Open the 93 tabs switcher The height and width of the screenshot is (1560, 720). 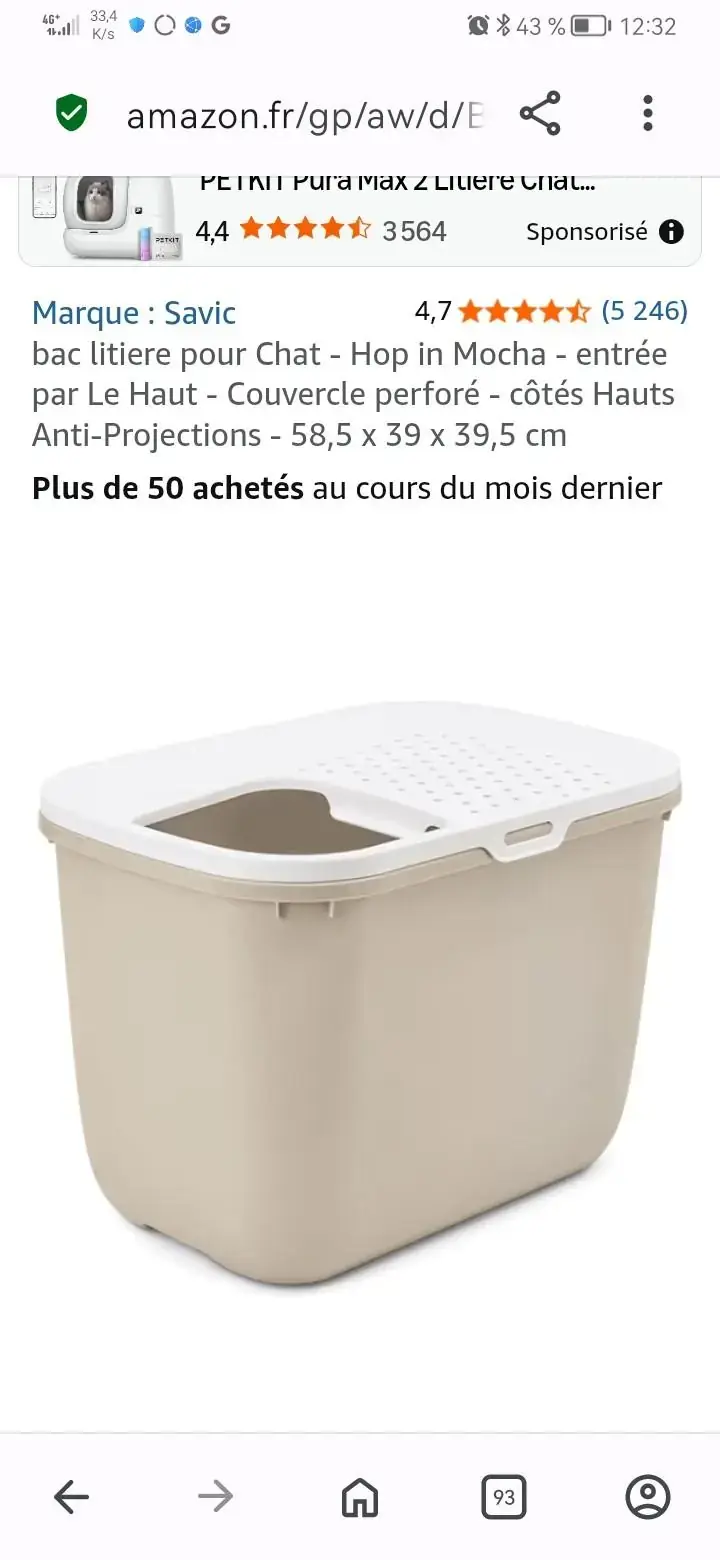click(x=504, y=1497)
